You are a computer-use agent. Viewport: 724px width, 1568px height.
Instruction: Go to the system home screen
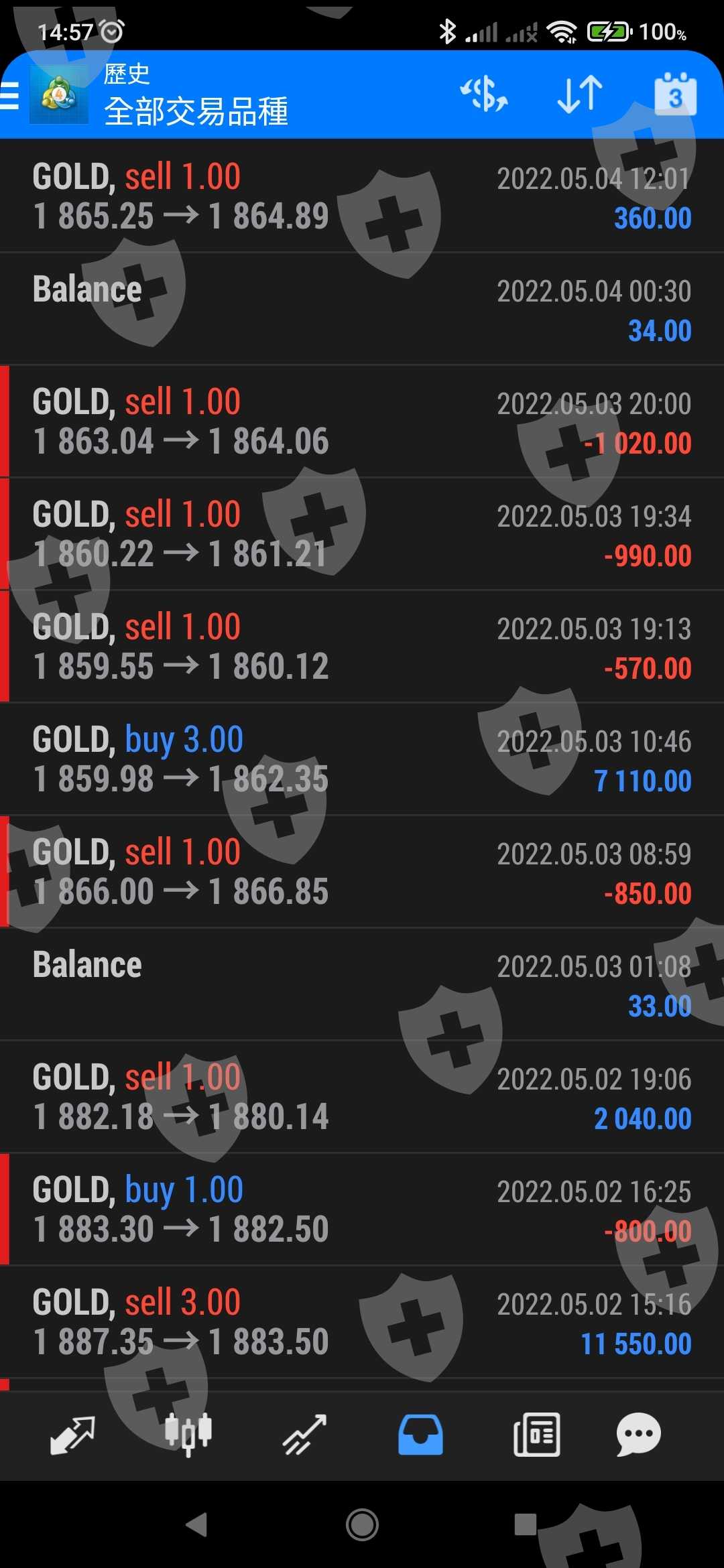362,1524
